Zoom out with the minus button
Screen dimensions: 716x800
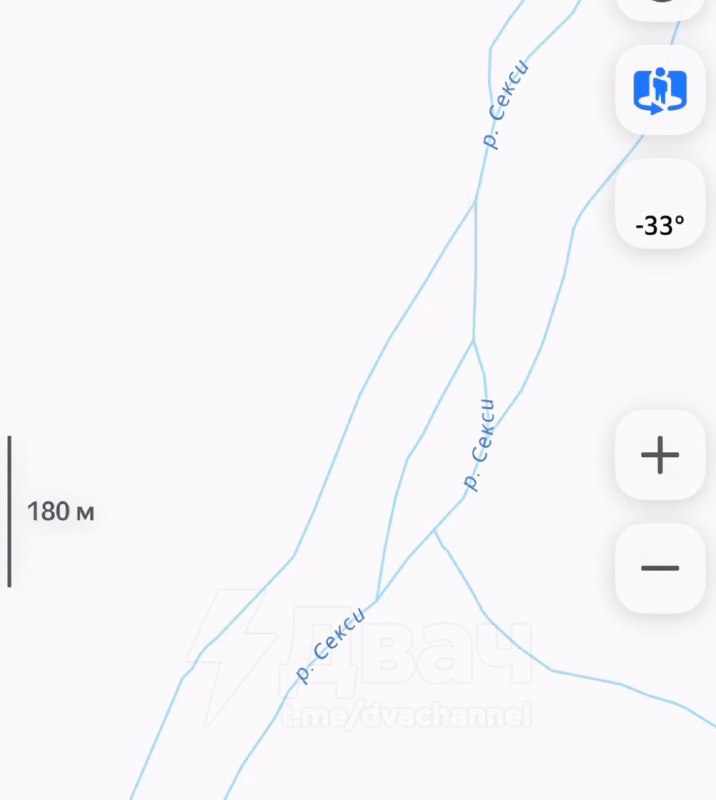pyautogui.click(x=660, y=568)
